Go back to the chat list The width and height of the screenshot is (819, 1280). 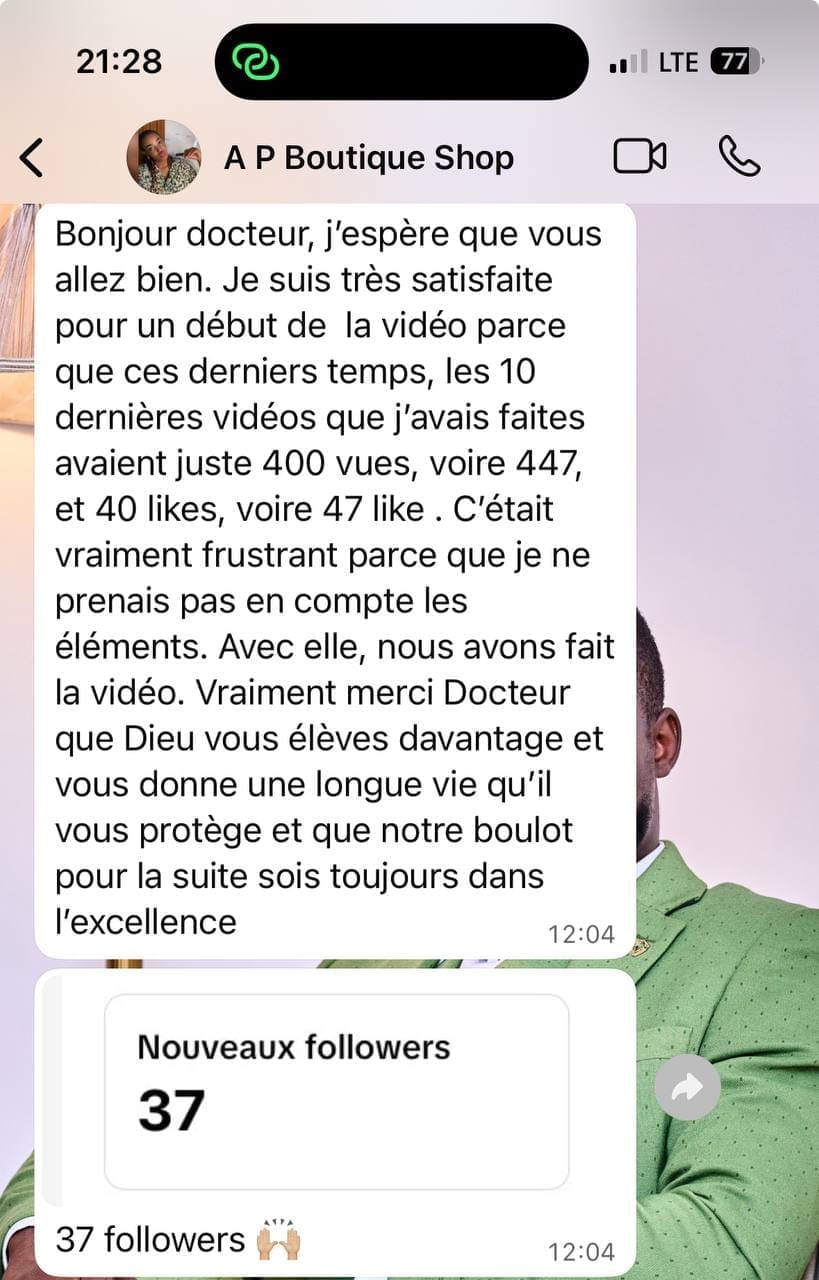[32, 158]
